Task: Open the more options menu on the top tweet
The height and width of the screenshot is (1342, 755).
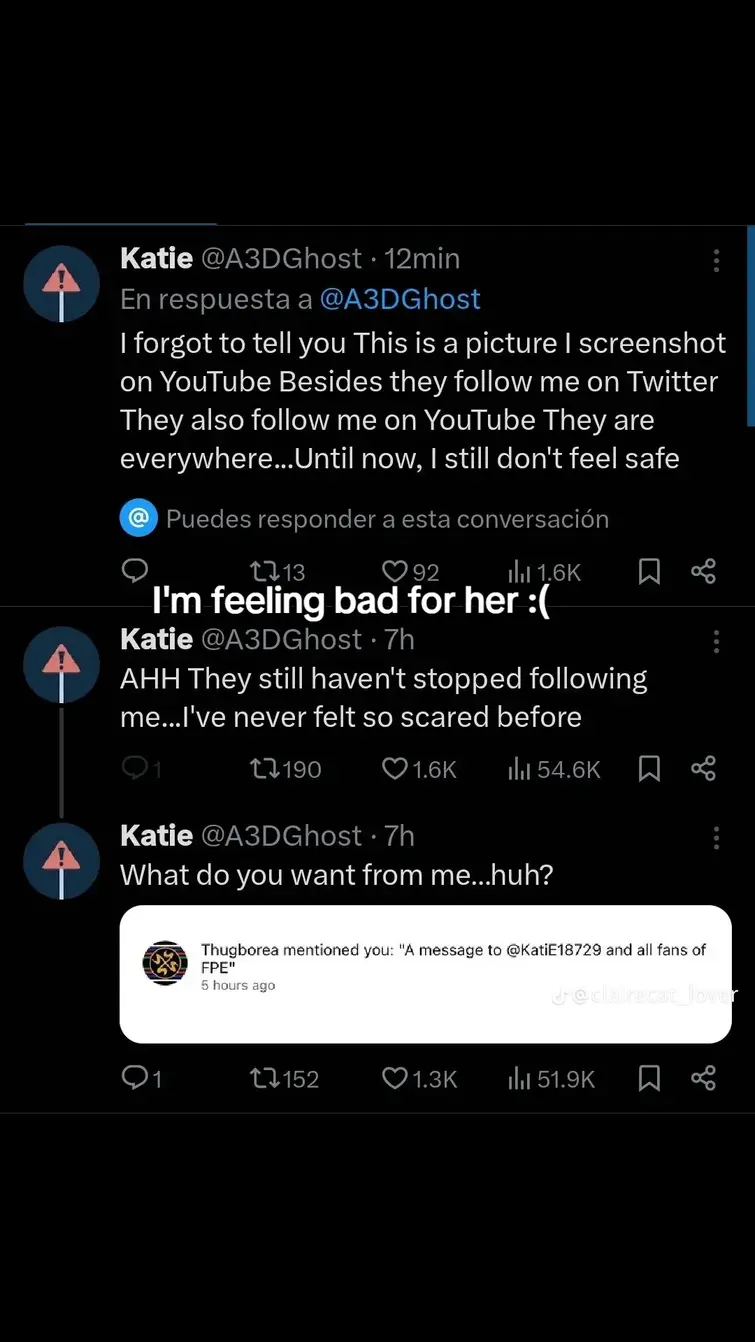Action: point(716,260)
